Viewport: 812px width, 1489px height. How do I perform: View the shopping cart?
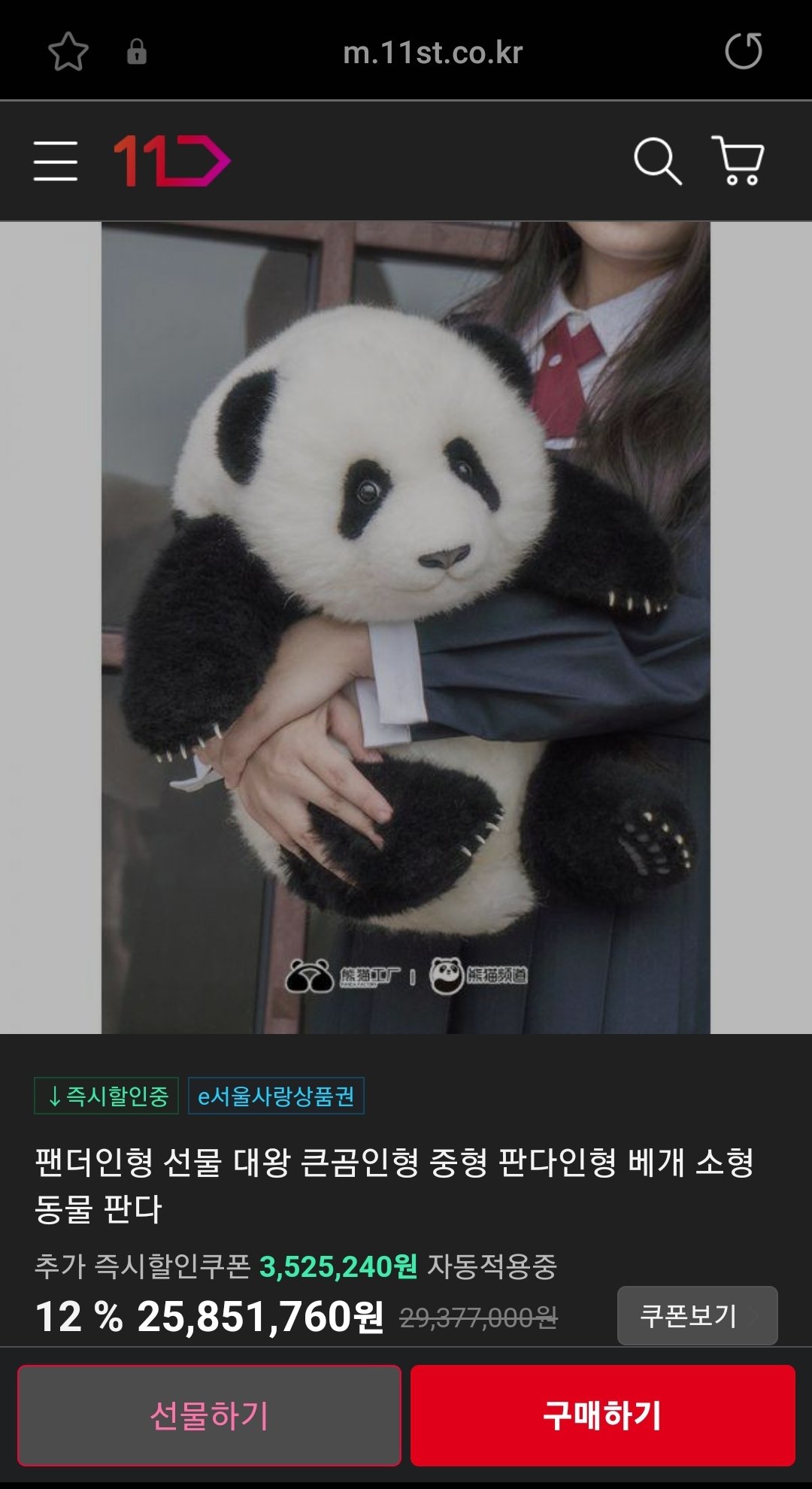coord(738,161)
